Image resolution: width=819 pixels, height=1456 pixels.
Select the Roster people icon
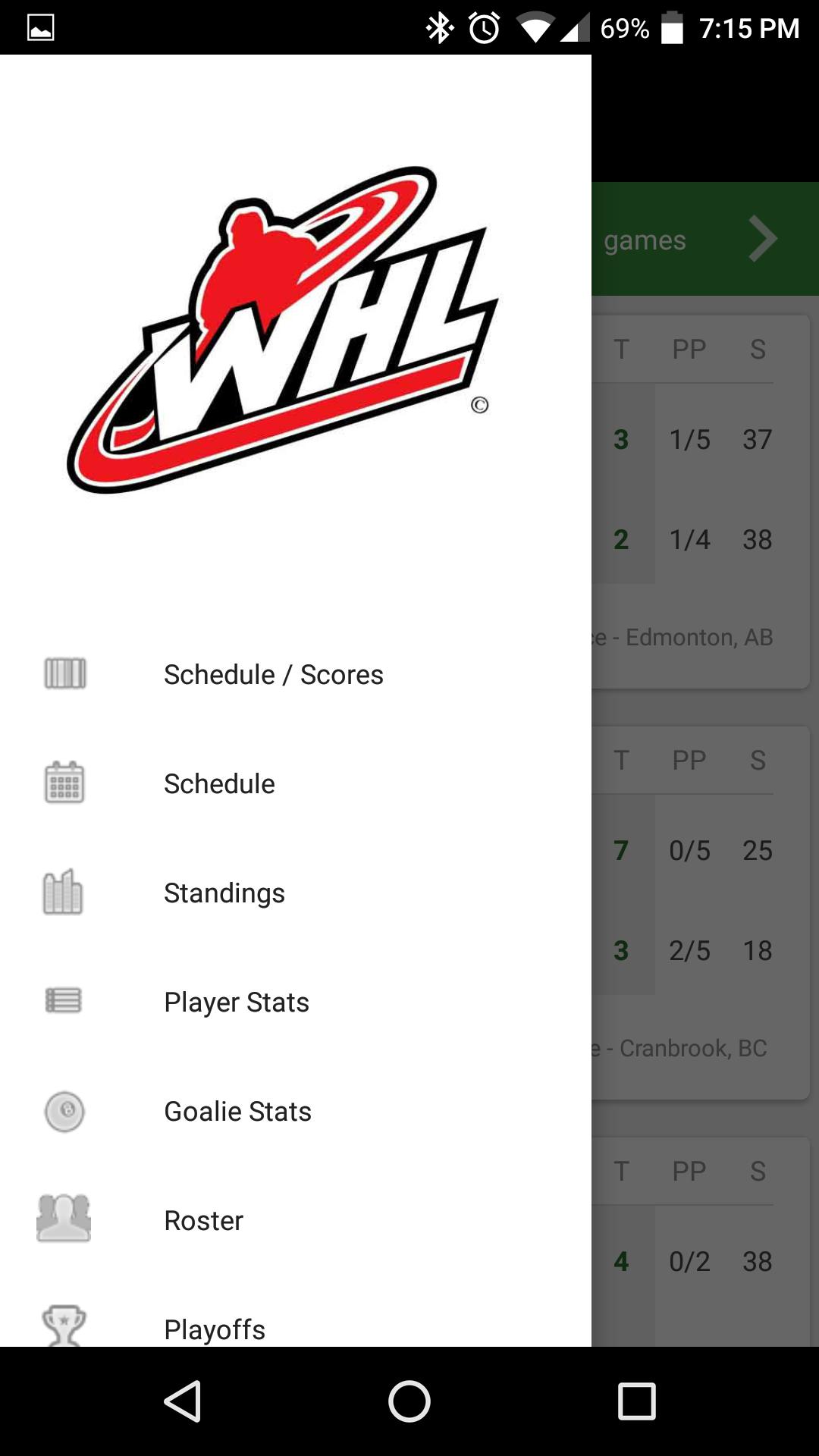coord(64,1220)
